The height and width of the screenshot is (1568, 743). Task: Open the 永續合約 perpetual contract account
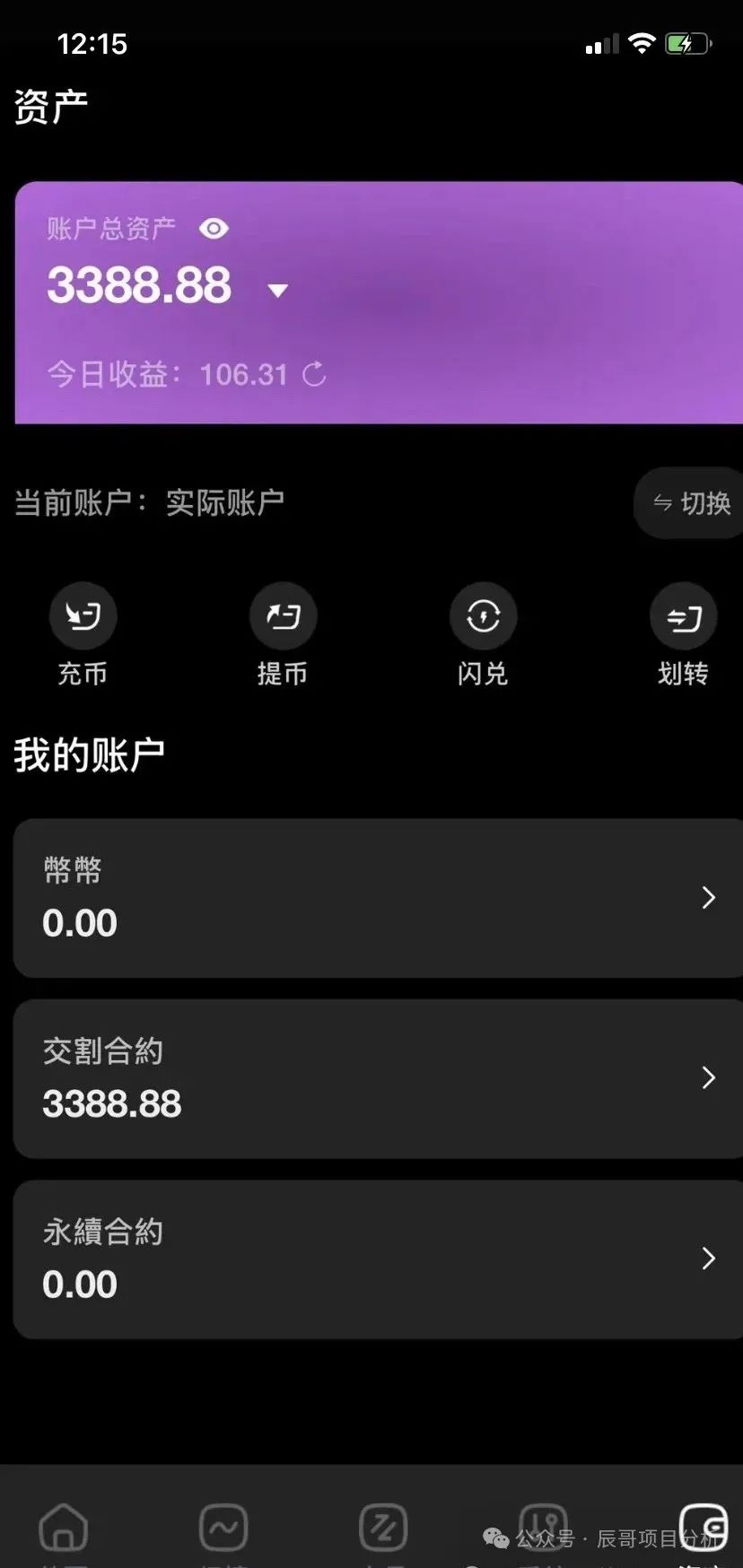[377, 1259]
